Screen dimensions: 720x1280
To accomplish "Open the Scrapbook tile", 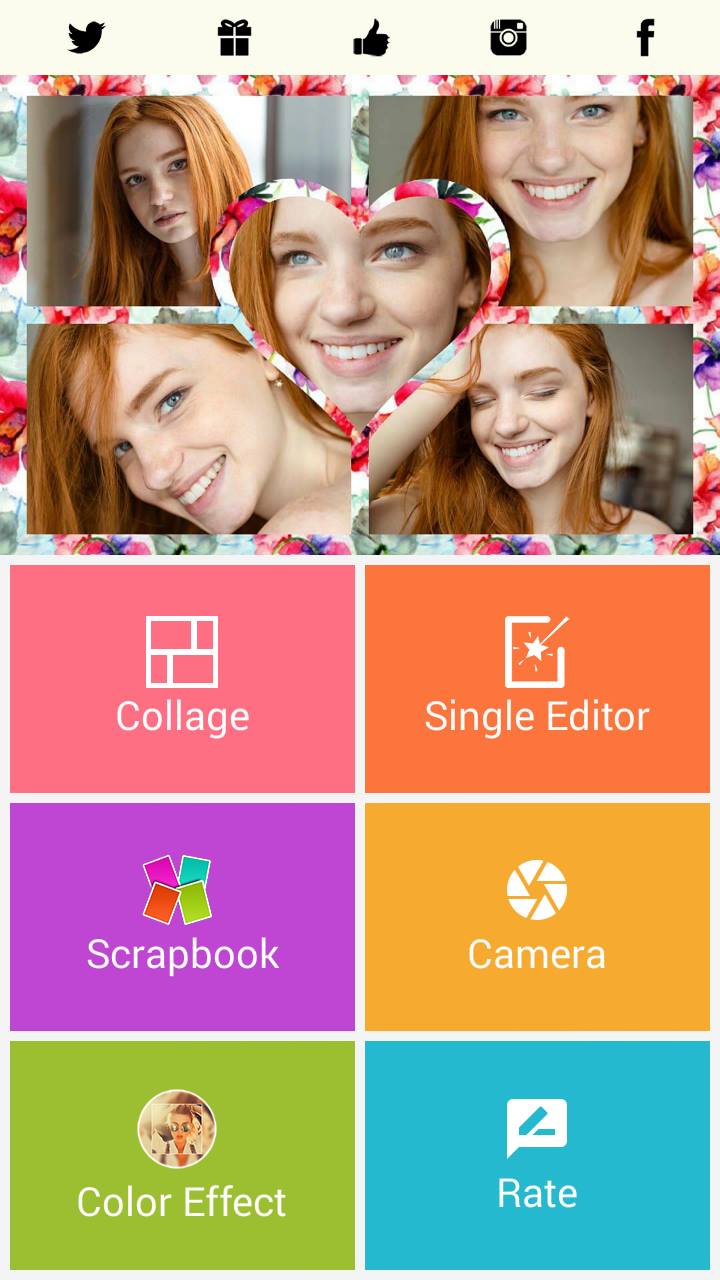I will click(x=182, y=916).
